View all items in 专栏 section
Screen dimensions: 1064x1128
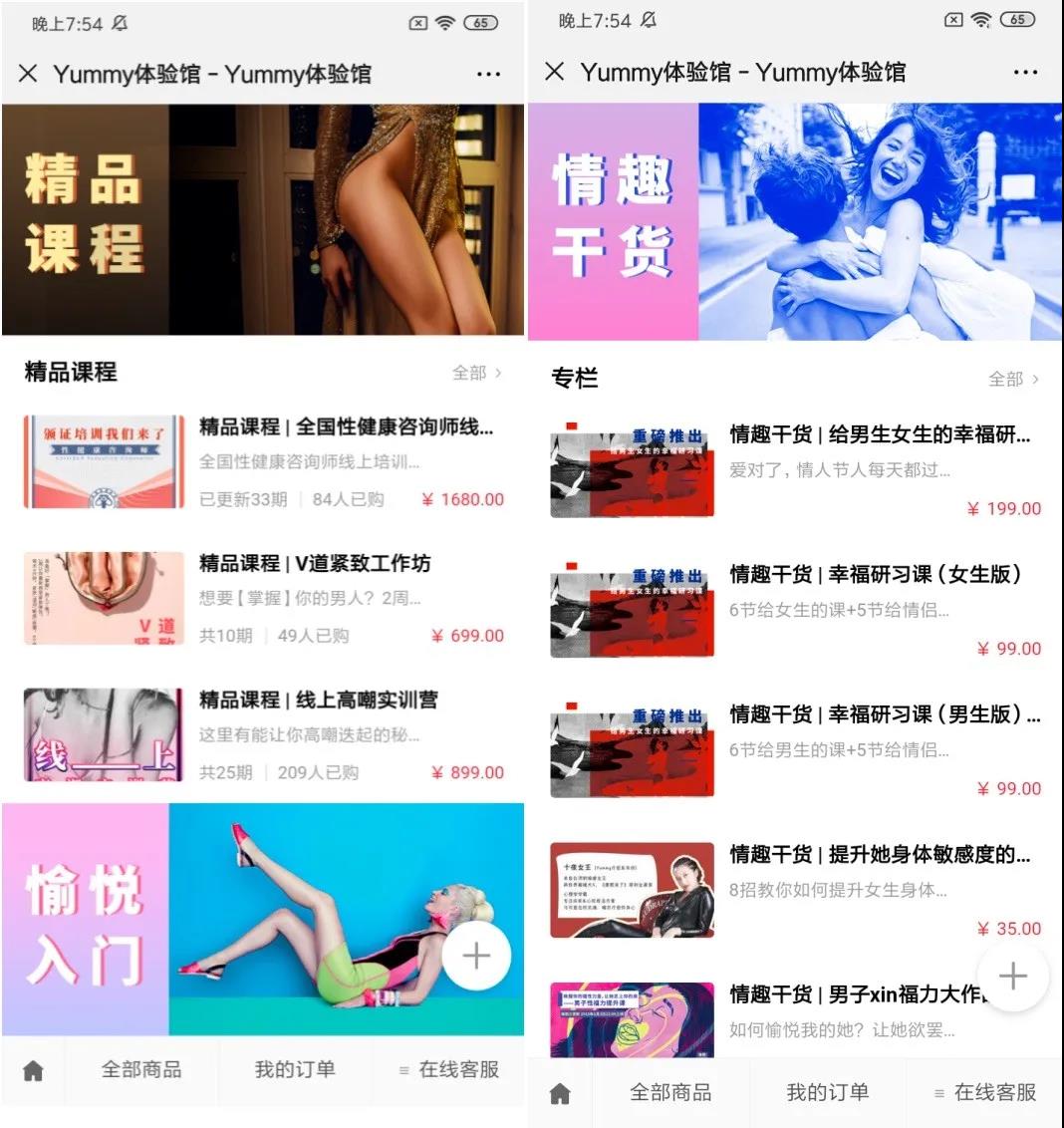point(1013,379)
